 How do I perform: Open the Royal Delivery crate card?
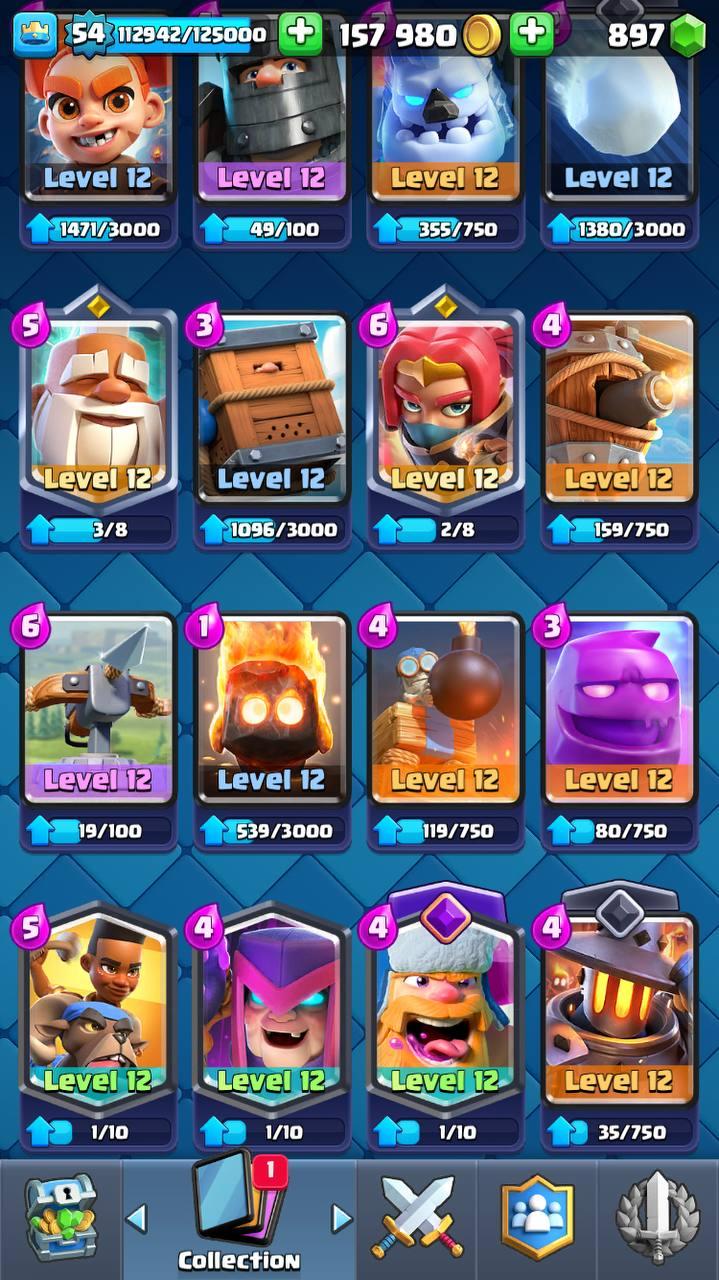pyautogui.click(x=271, y=410)
